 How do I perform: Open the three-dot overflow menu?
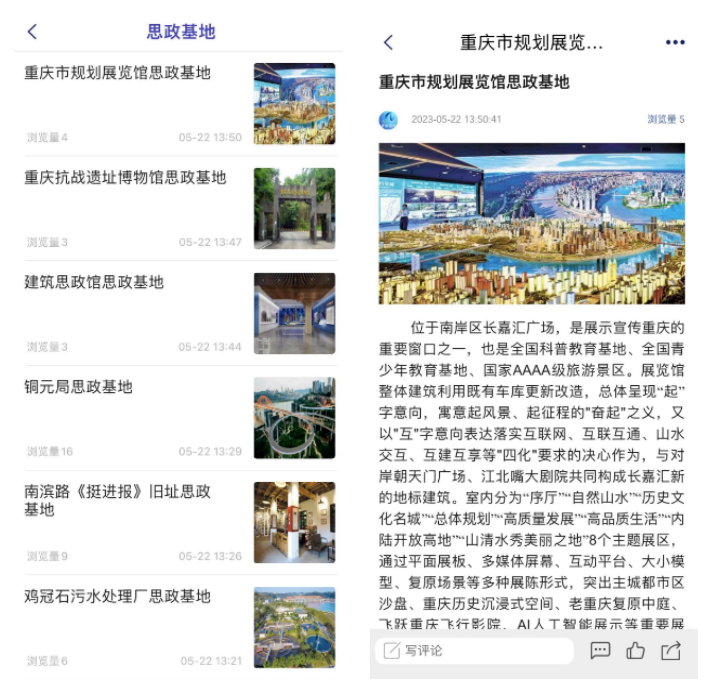[675, 42]
